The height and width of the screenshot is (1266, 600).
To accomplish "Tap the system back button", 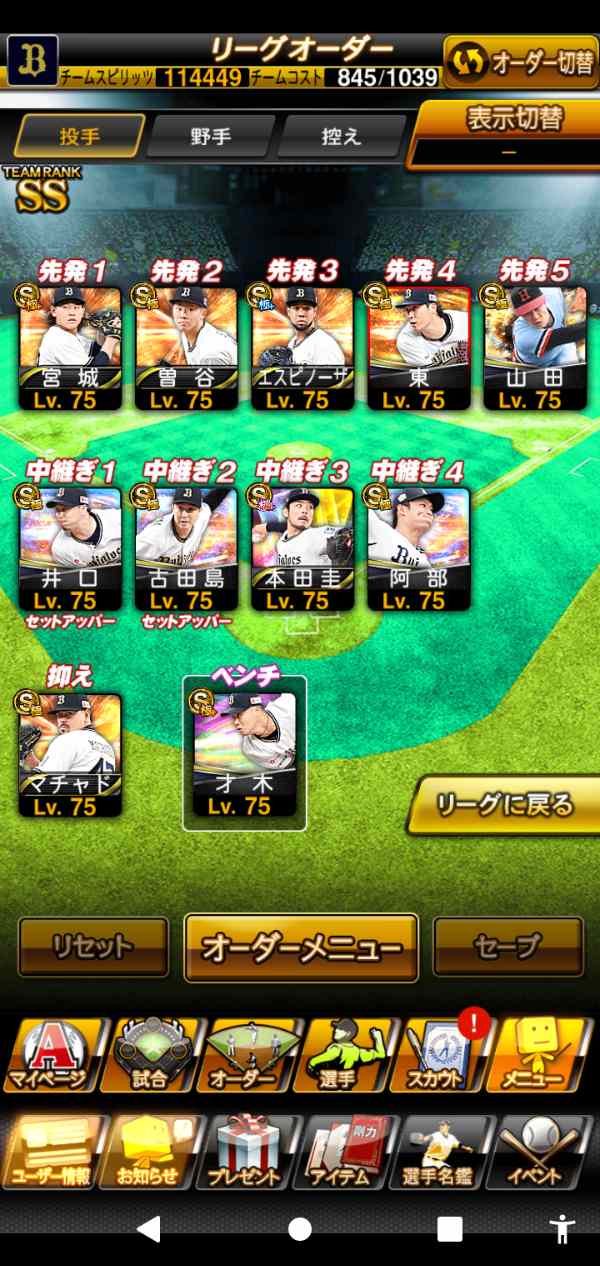I will [149, 1229].
